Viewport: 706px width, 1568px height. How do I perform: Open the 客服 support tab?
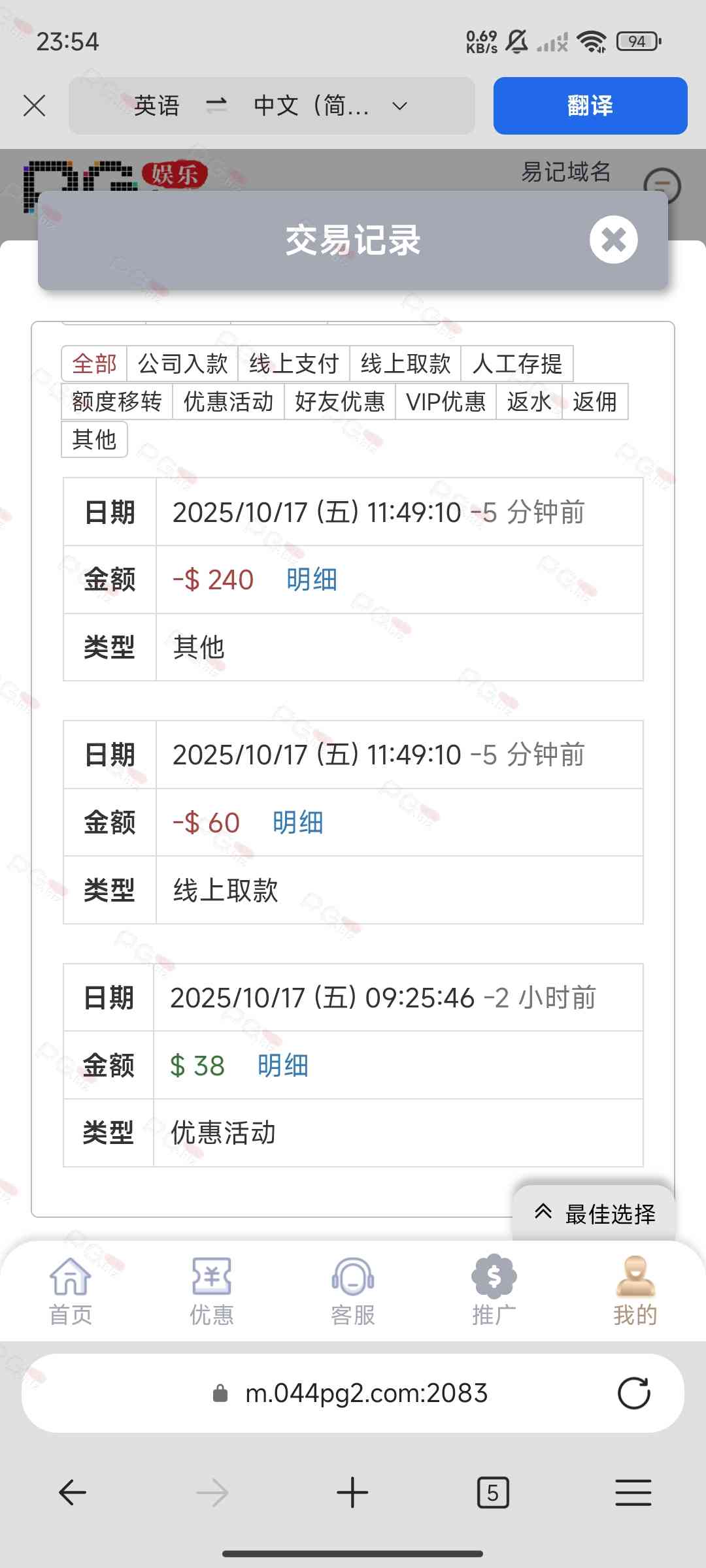(353, 1291)
